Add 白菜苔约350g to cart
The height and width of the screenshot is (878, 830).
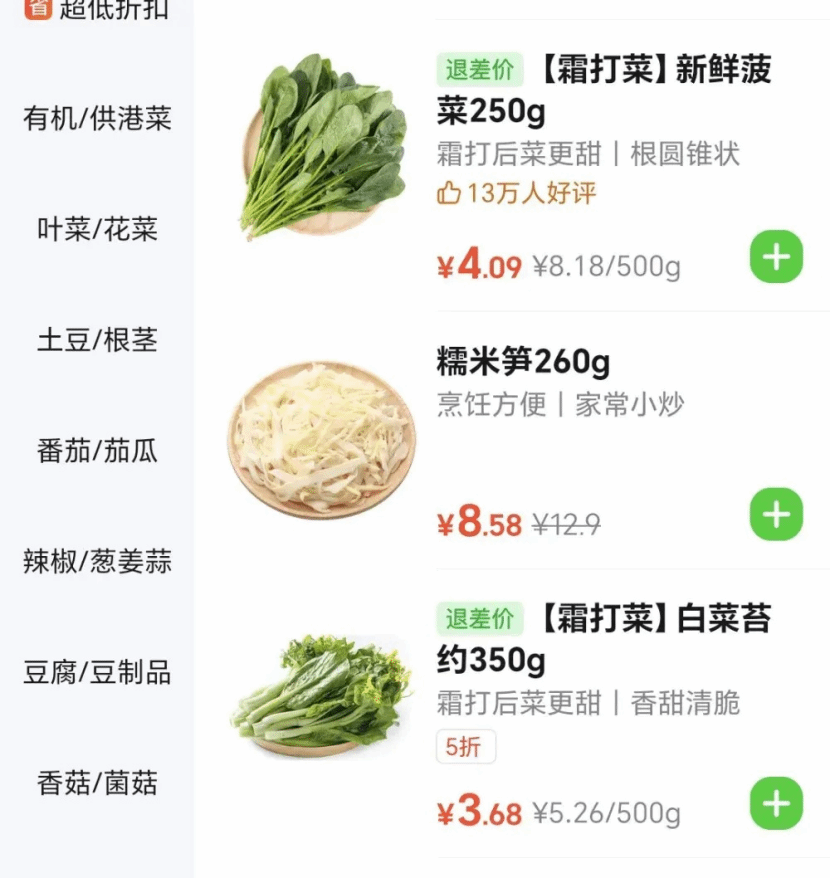click(x=776, y=803)
